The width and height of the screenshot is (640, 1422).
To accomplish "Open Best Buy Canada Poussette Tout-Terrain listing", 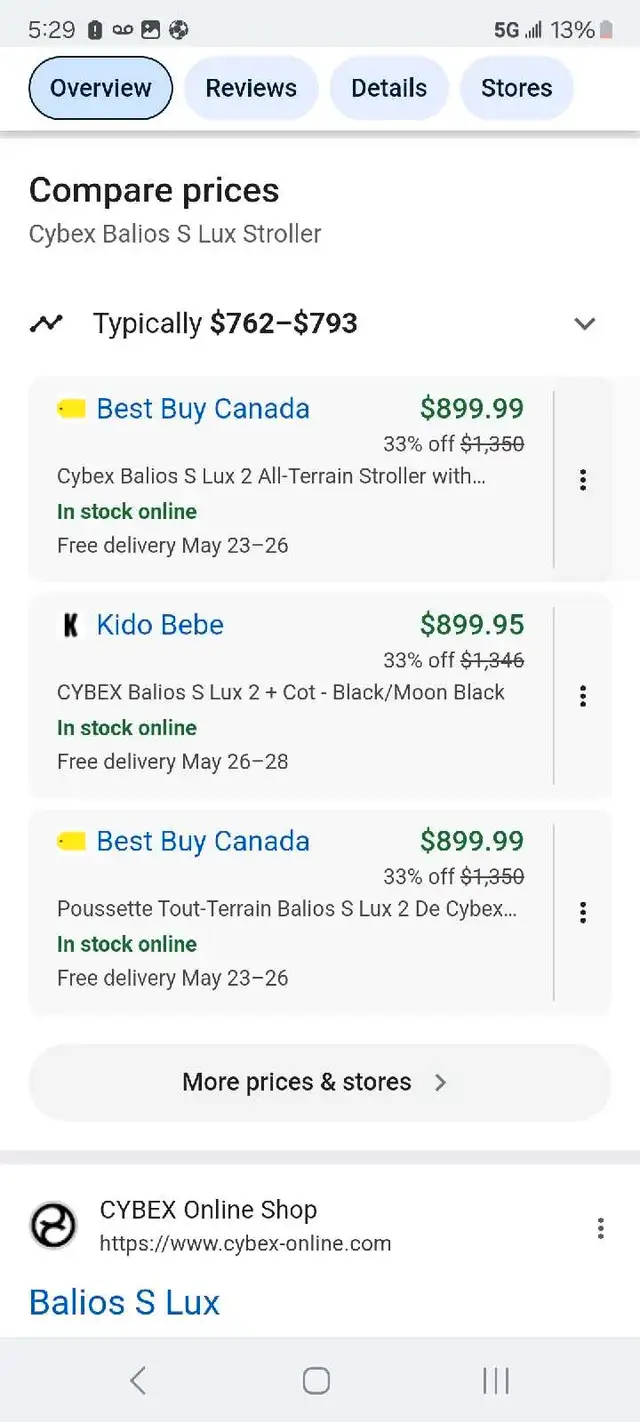I will [x=291, y=911].
